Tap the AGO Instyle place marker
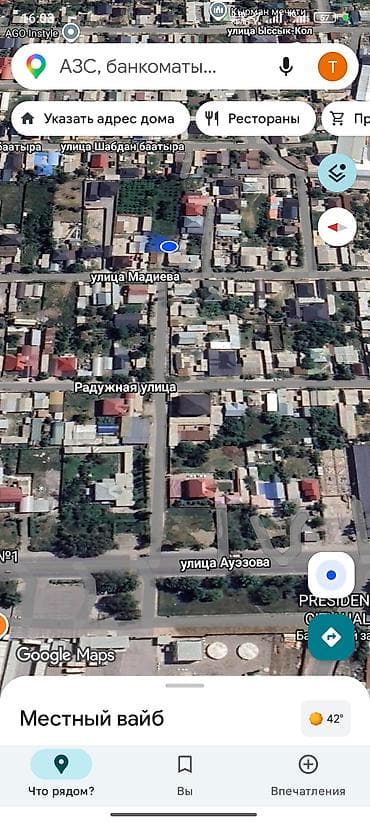The image size is (370, 822). 71,32
